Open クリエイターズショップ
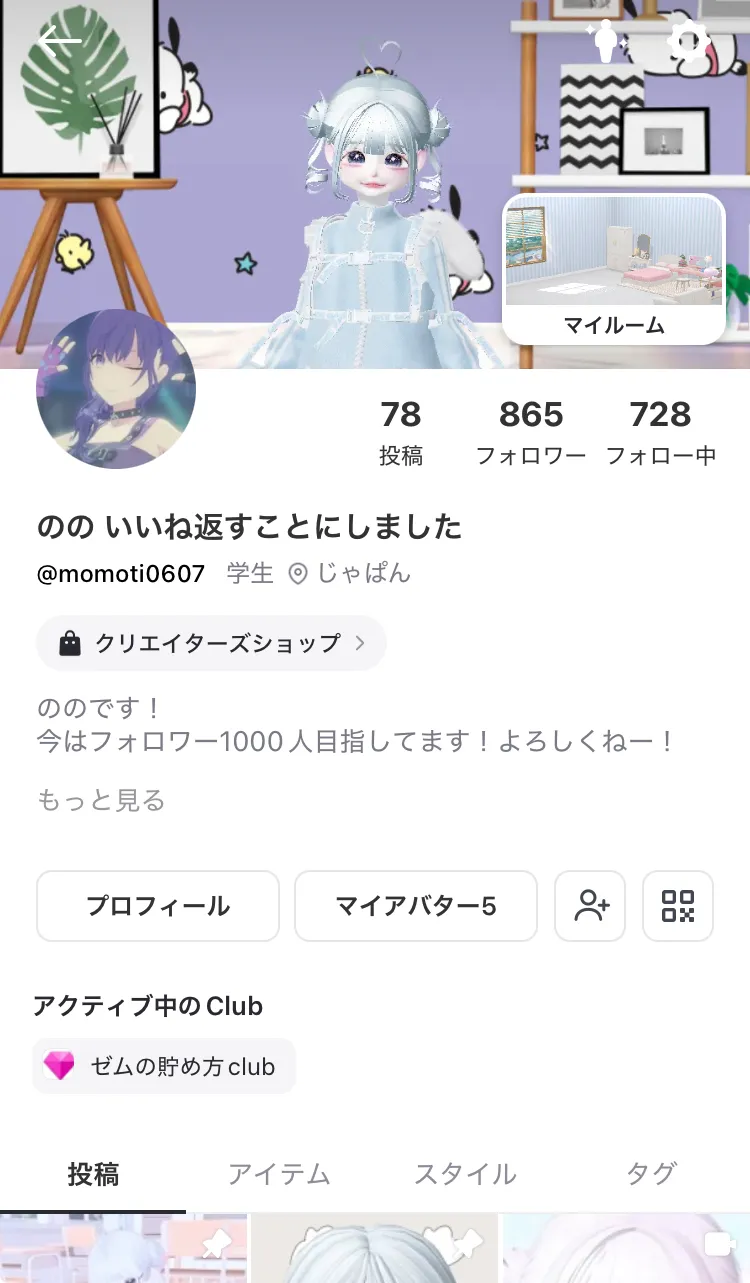 [x=211, y=643]
